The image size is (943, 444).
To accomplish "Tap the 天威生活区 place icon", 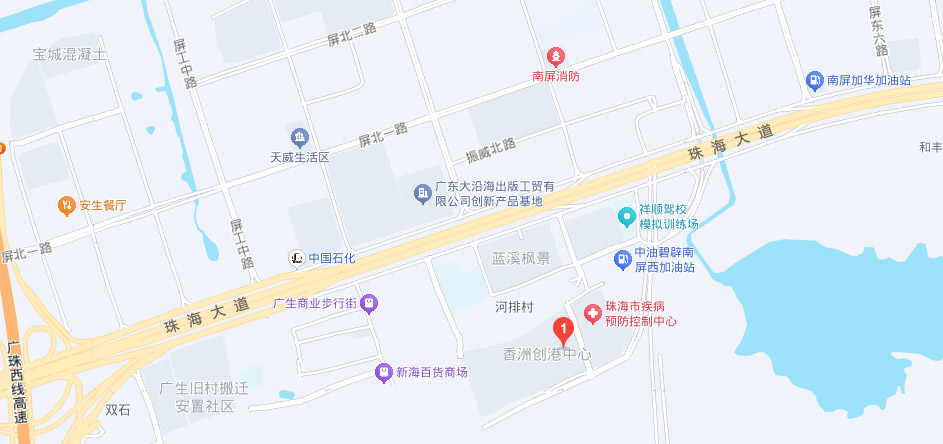I will pos(299,137).
